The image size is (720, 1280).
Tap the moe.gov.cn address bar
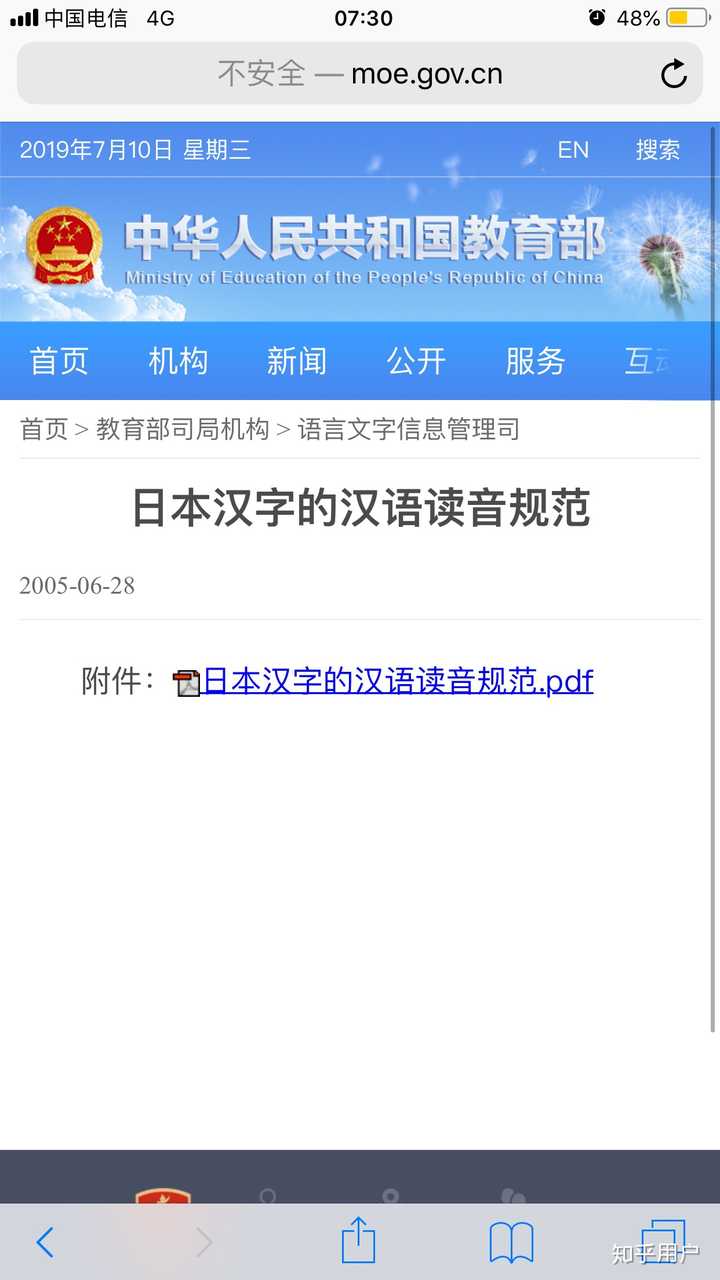pyautogui.click(x=360, y=73)
